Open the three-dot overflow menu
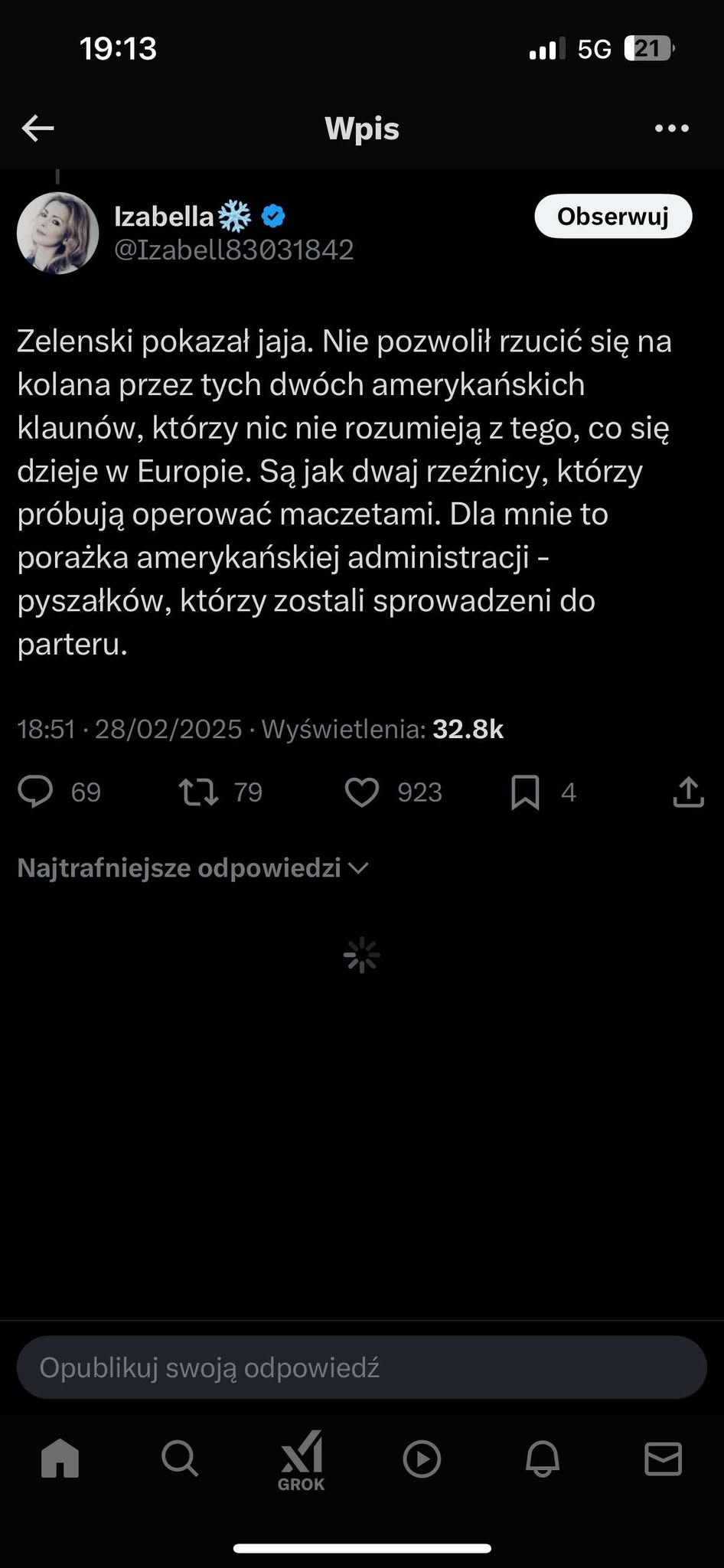 click(x=672, y=129)
